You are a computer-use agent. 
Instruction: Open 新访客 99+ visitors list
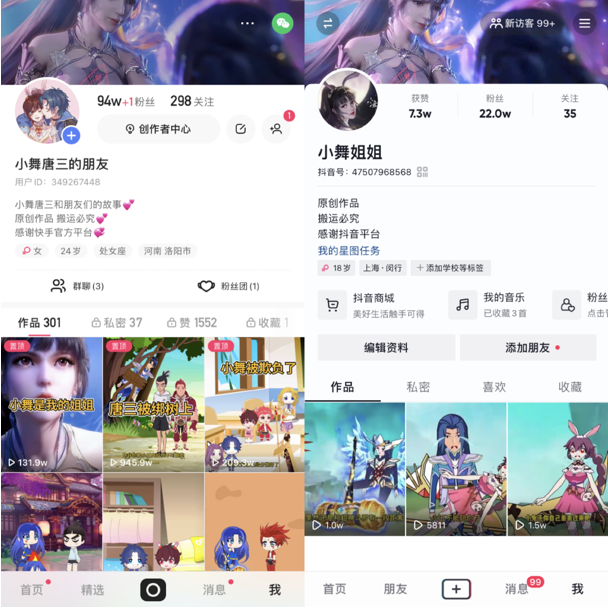[x=521, y=23]
